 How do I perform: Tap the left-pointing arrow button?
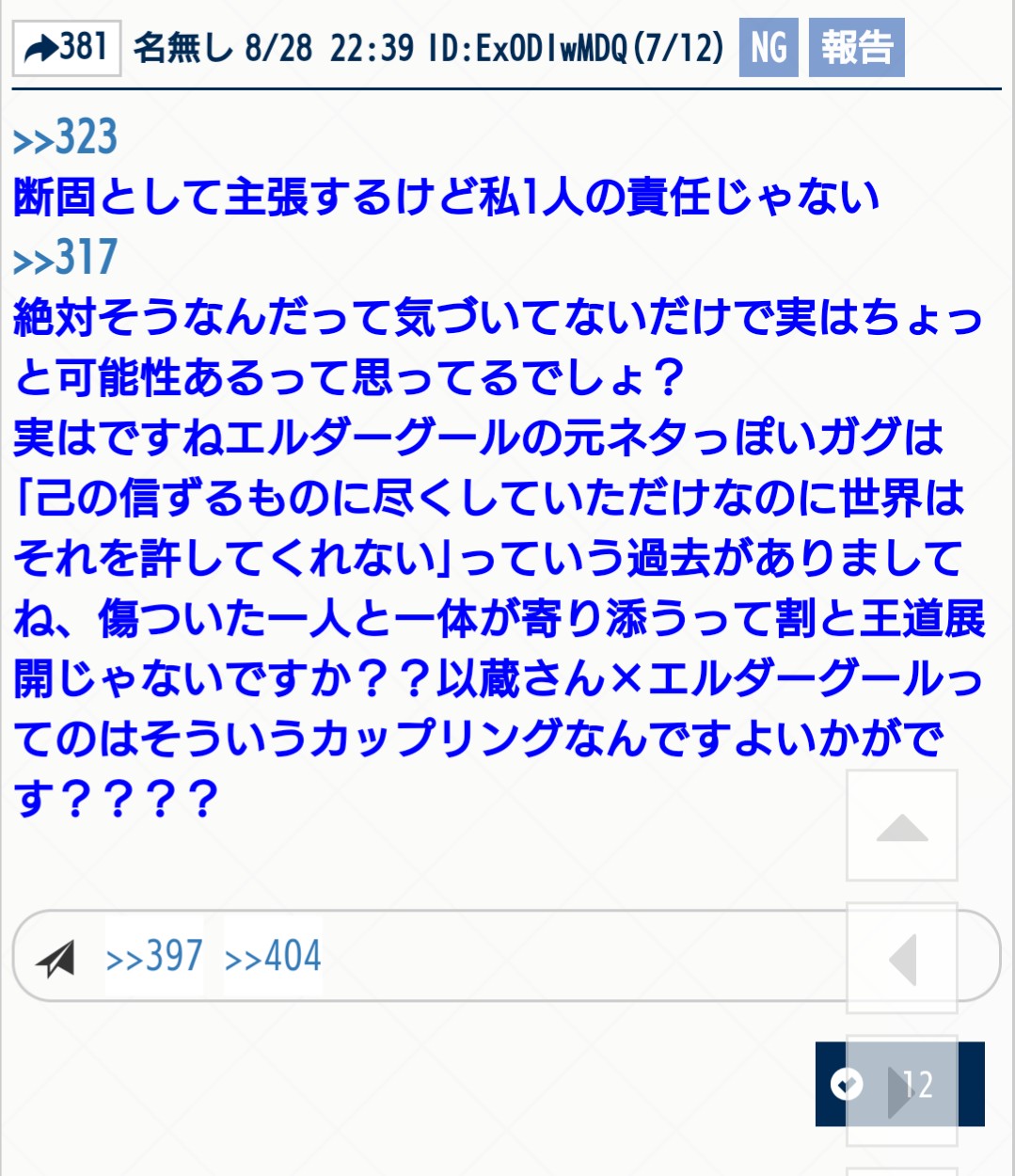[901, 959]
